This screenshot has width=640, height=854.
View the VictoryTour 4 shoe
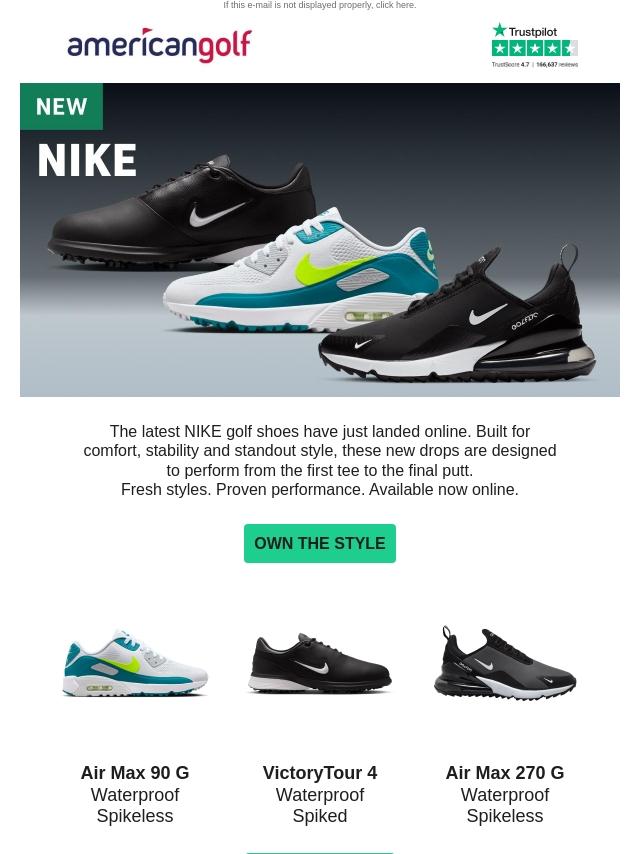coord(320,663)
